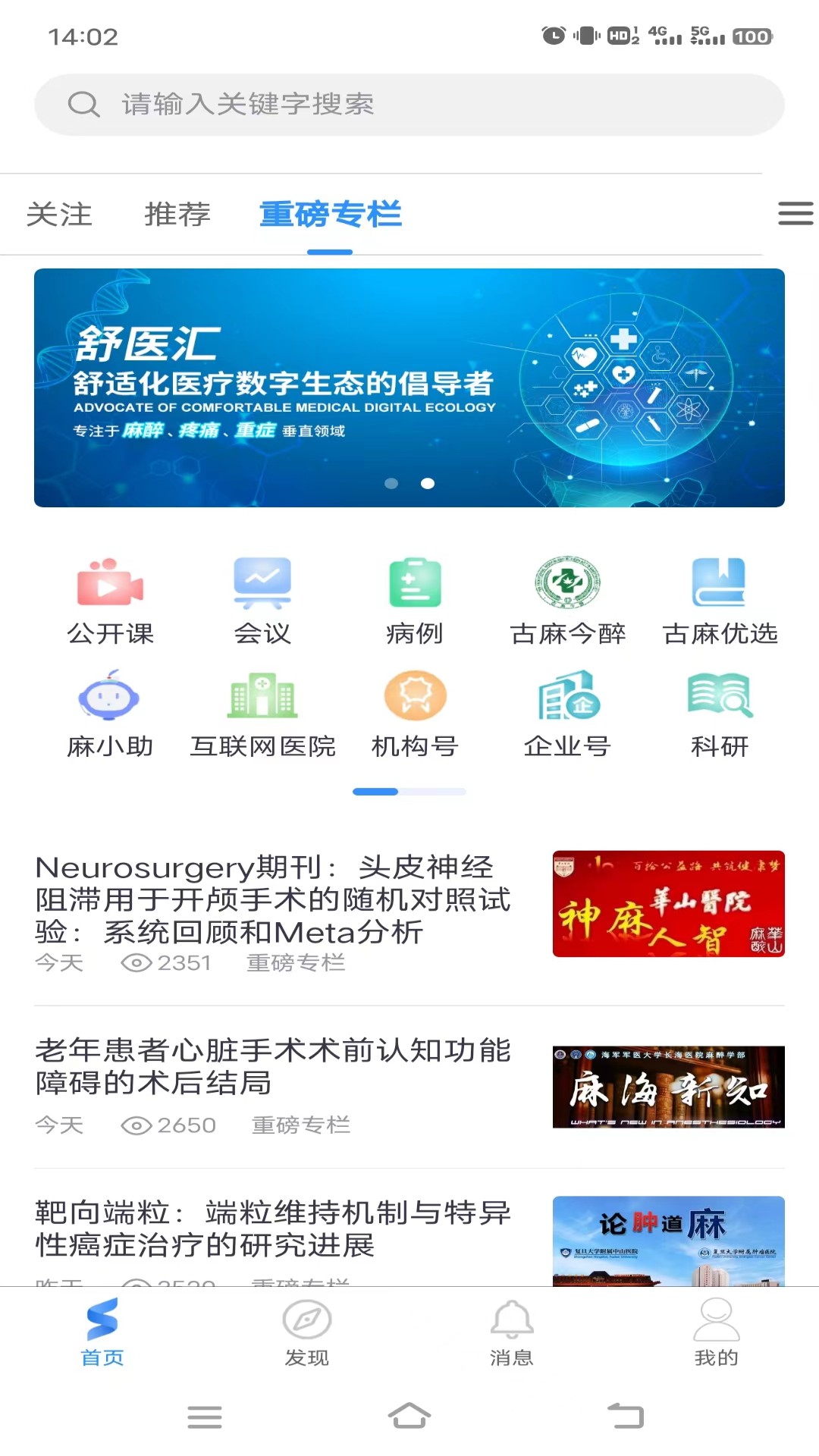Select the 会议 (meetings) icon
Viewport: 819px width, 1456px height.
click(262, 599)
